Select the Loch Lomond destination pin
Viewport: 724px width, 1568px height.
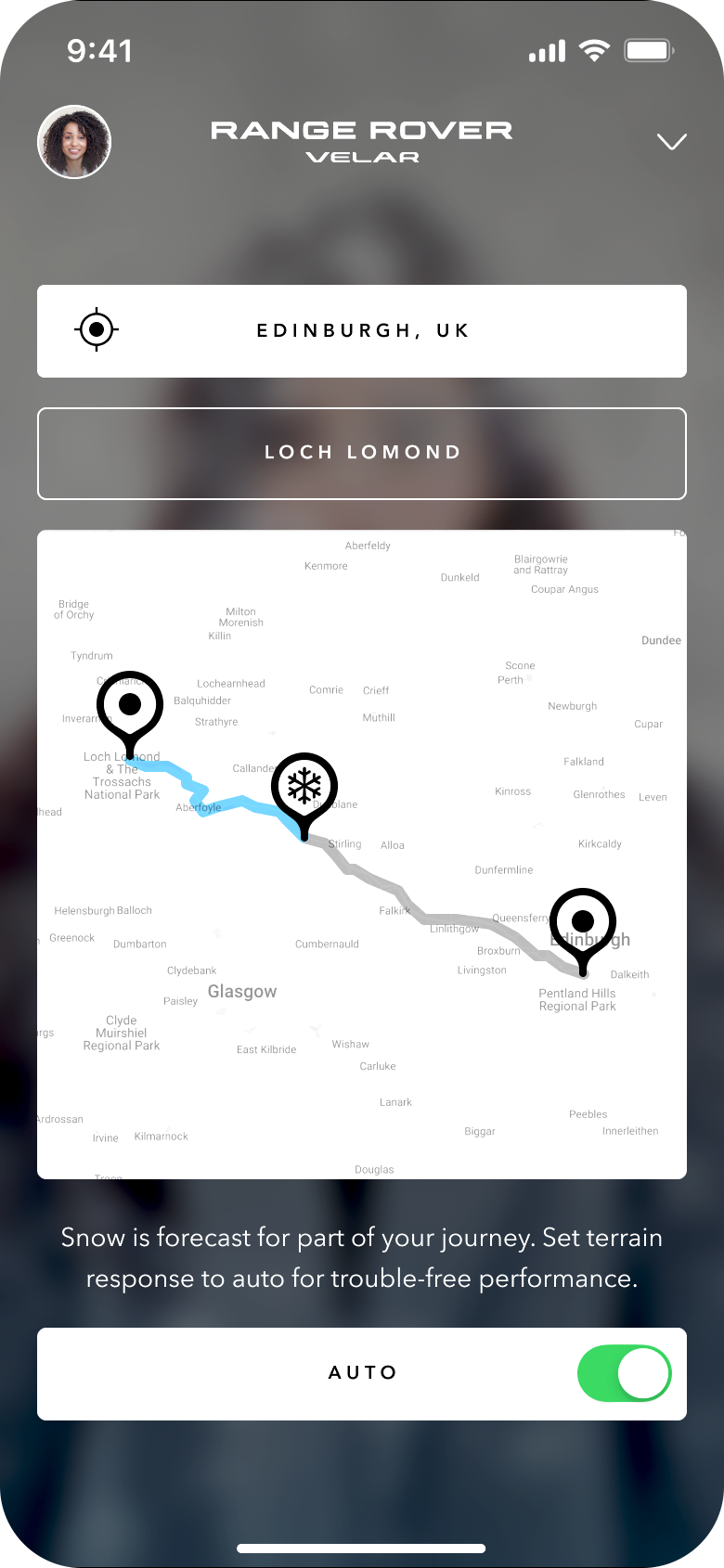click(x=130, y=706)
